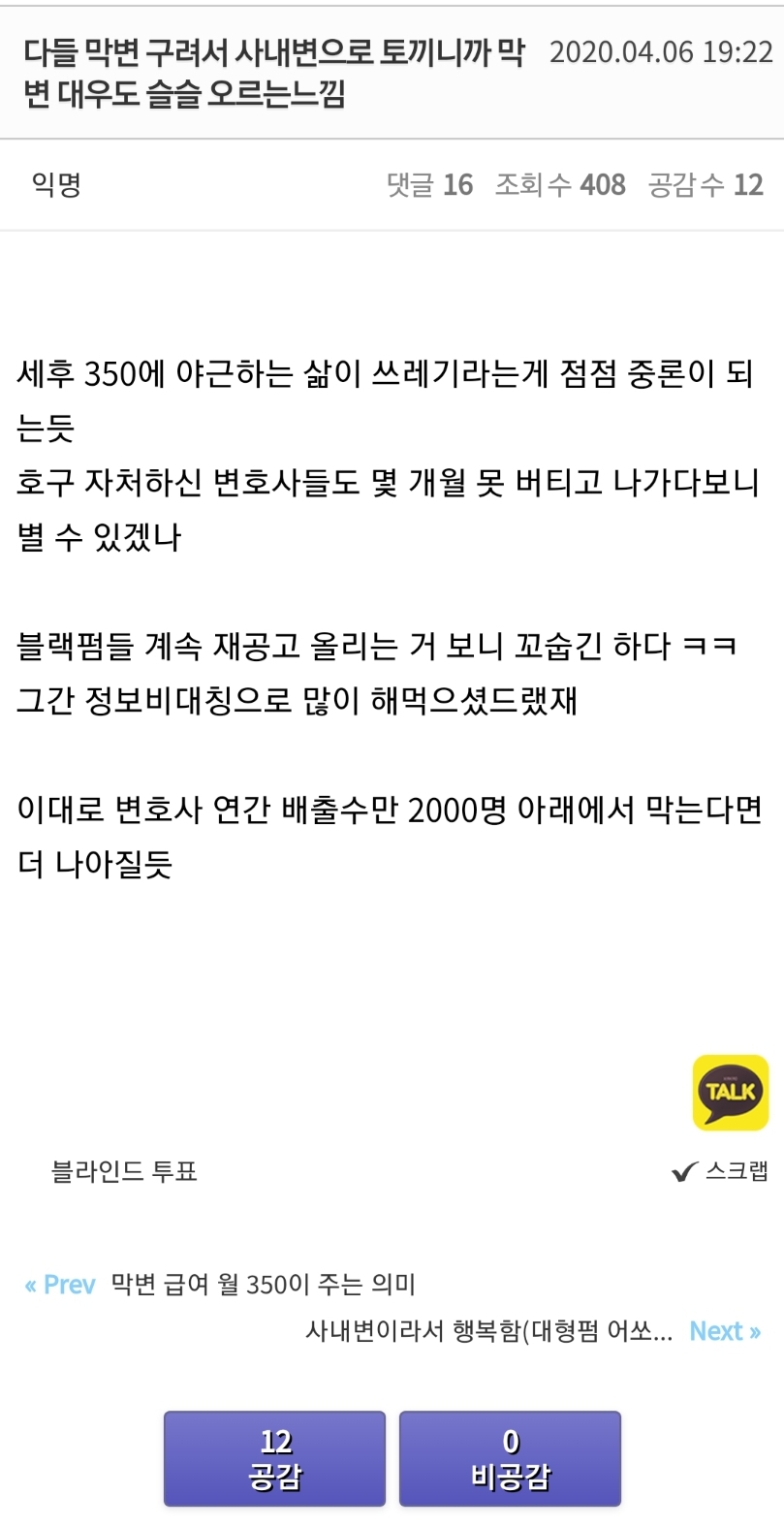This screenshot has width=784, height=1527.
Task: Go to the Prev post link
Action: point(60,1285)
